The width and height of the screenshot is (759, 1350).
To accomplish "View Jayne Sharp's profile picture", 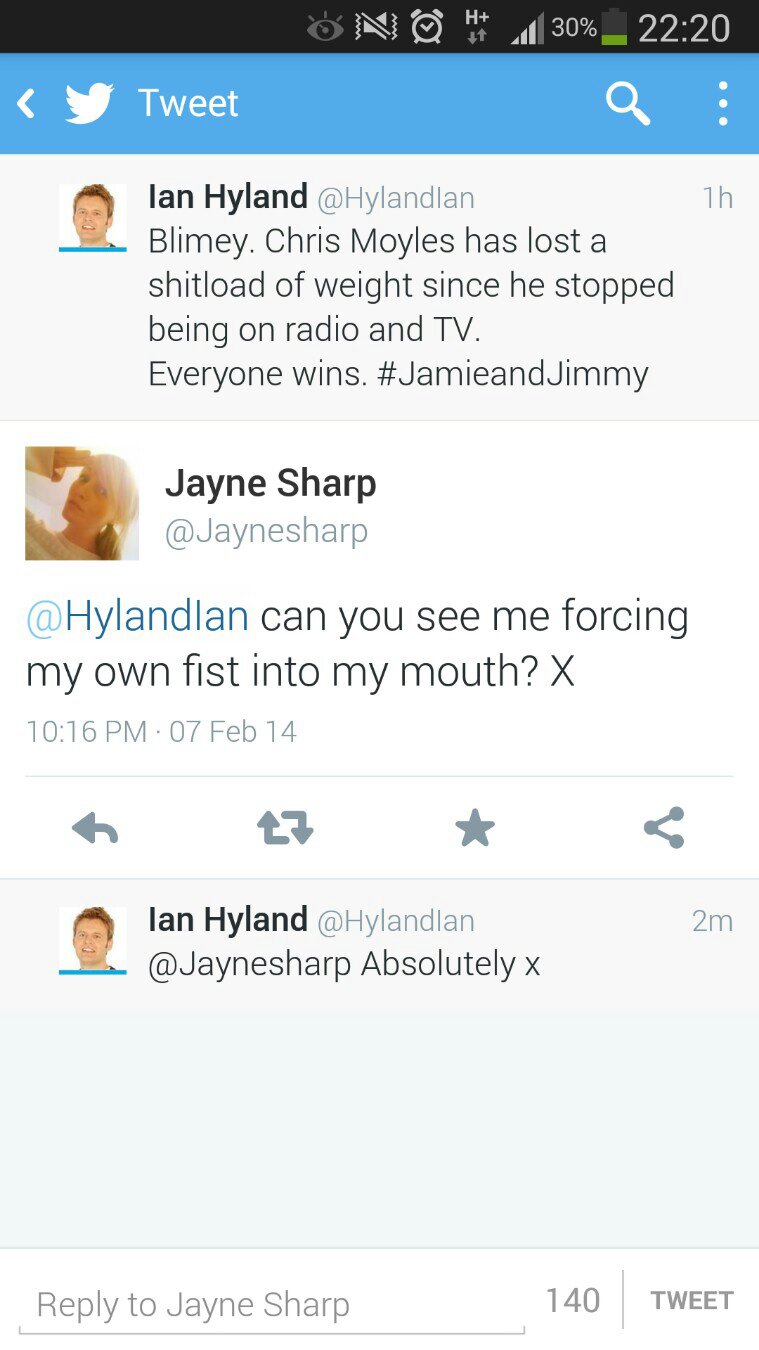I will (x=82, y=503).
